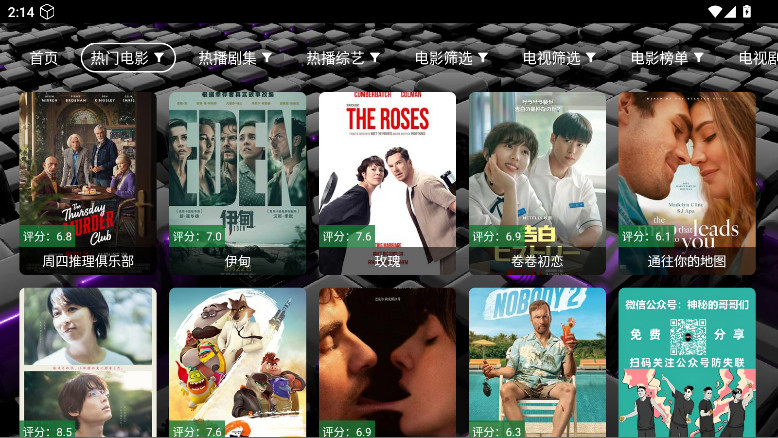Open the second-row movie rated 8.5
Viewport: 778px width, 438px height.
[x=88, y=360]
